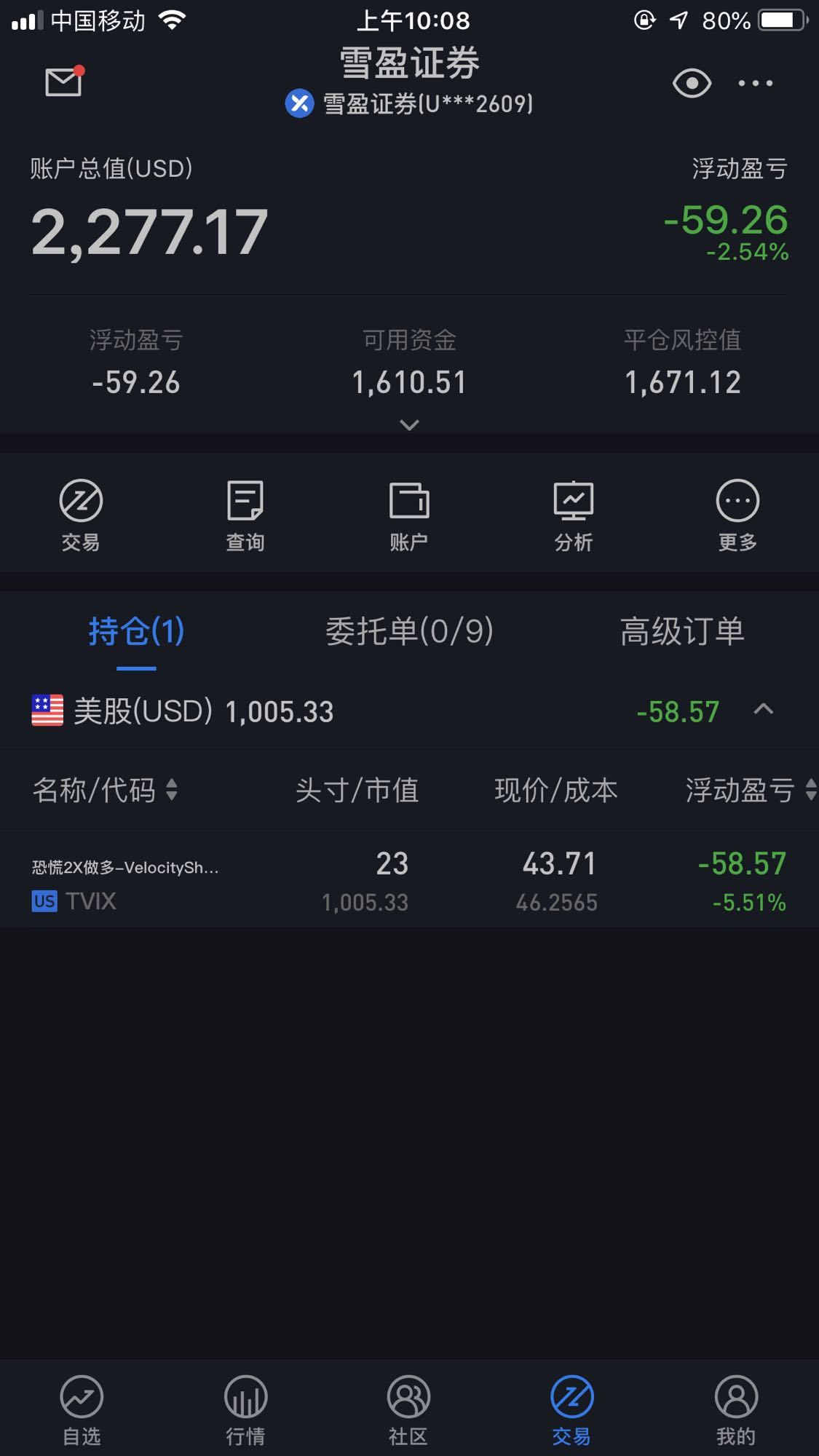The width and height of the screenshot is (819, 1456).
Task: Hide account values with the eye icon
Action: tap(691, 83)
